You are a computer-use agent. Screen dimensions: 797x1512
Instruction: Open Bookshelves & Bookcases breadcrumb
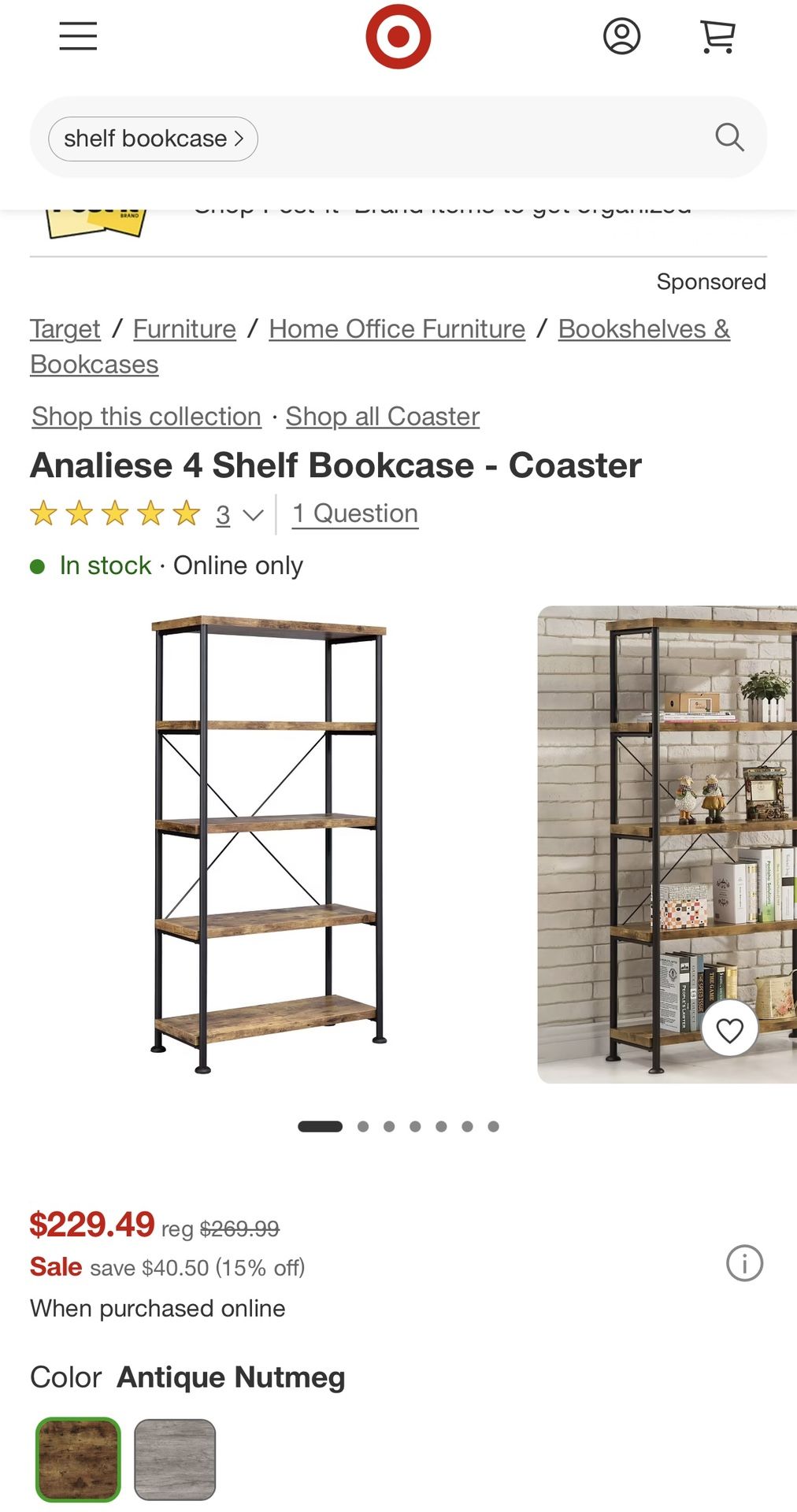click(x=643, y=328)
